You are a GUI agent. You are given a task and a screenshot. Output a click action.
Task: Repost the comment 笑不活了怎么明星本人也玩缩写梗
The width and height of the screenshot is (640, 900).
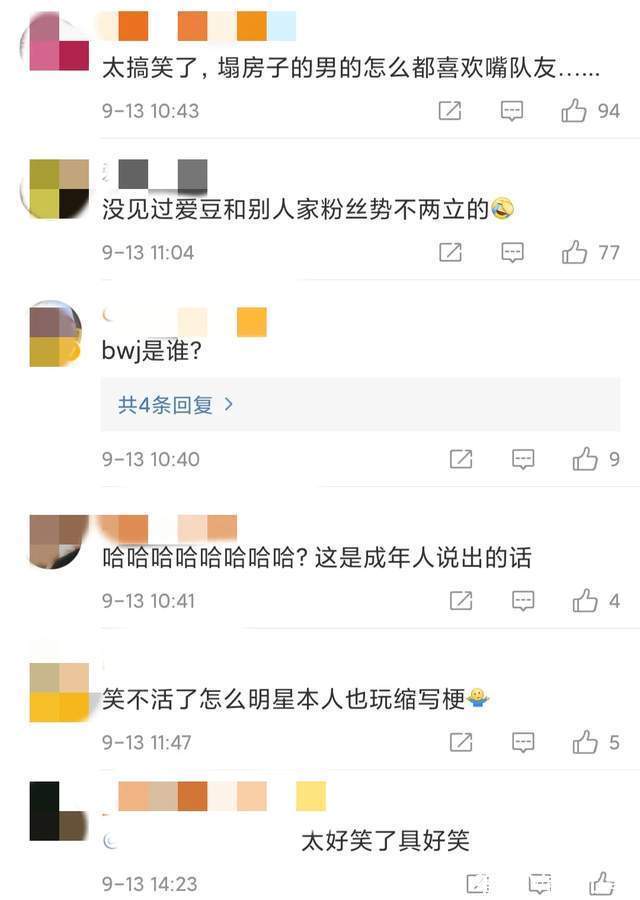(x=461, y=743)
